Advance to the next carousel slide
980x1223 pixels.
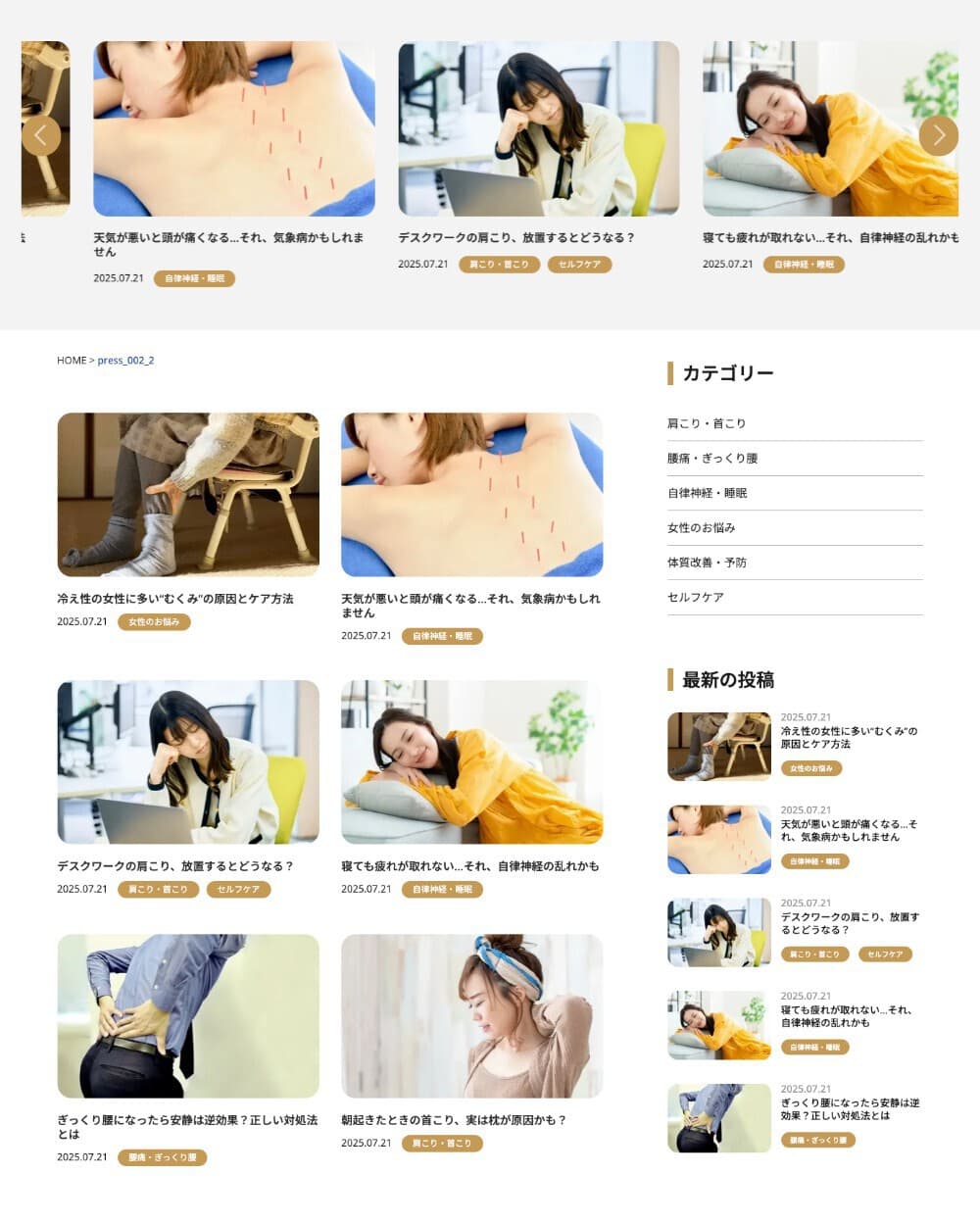938,135
